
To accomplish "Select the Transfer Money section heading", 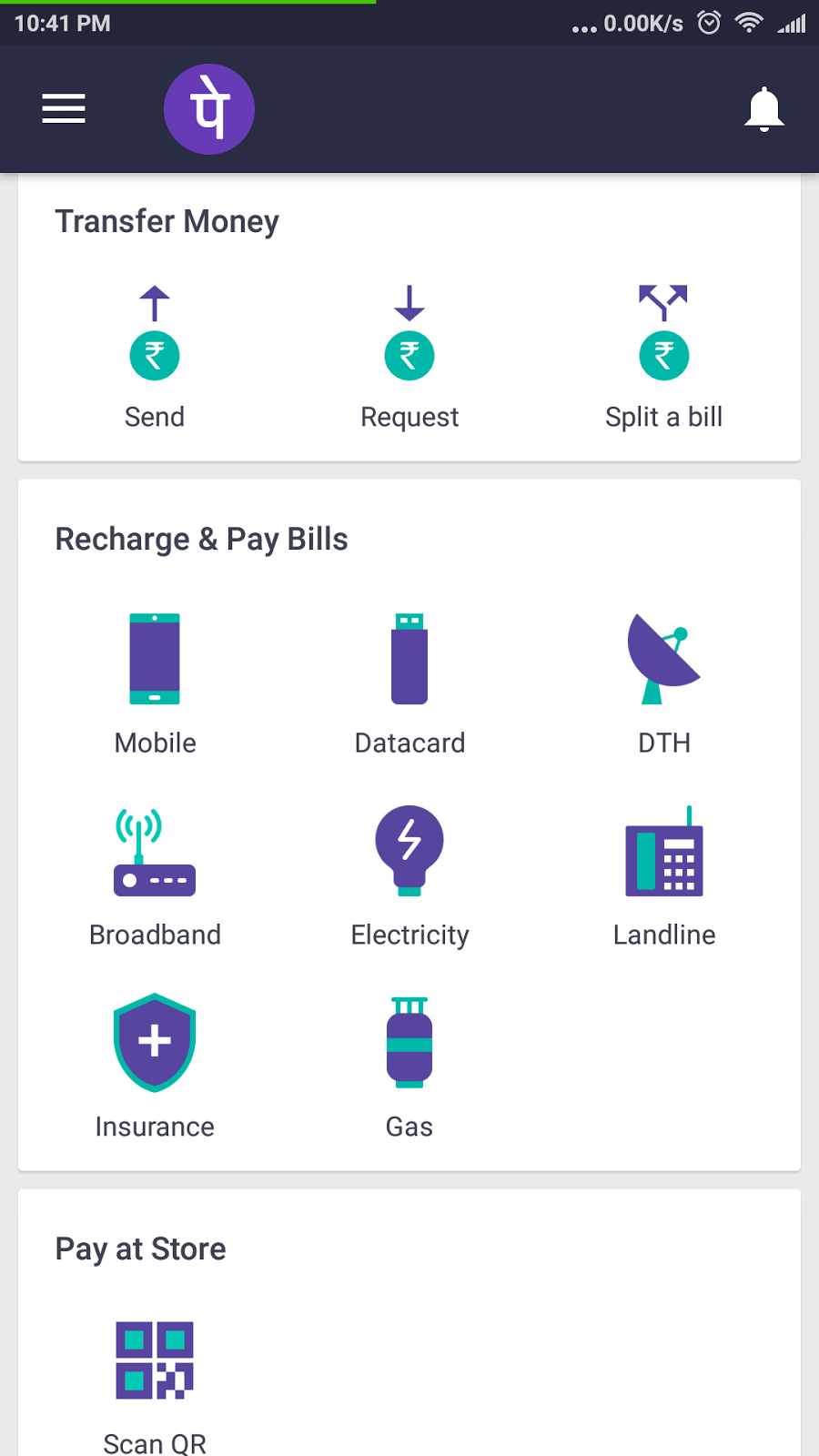I will point(167,221).
